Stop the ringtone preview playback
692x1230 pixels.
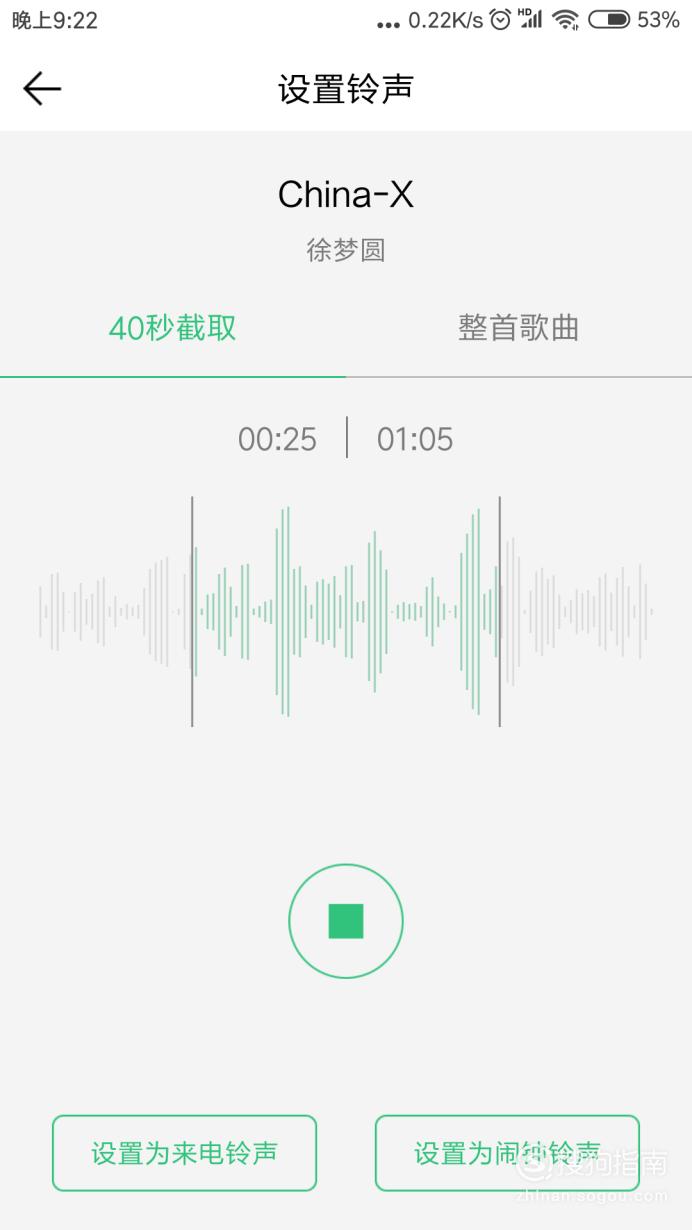[x=346, y=921]
